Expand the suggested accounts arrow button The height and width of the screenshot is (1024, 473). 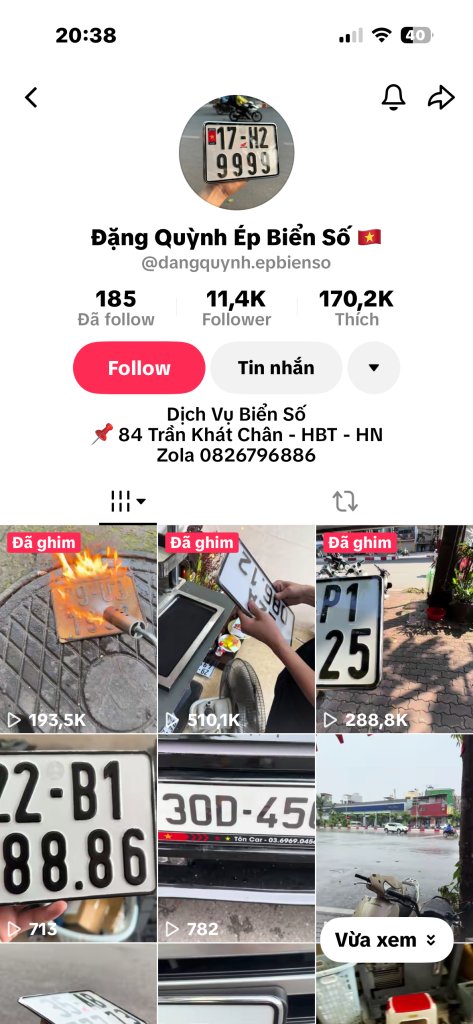click(374, 368)
